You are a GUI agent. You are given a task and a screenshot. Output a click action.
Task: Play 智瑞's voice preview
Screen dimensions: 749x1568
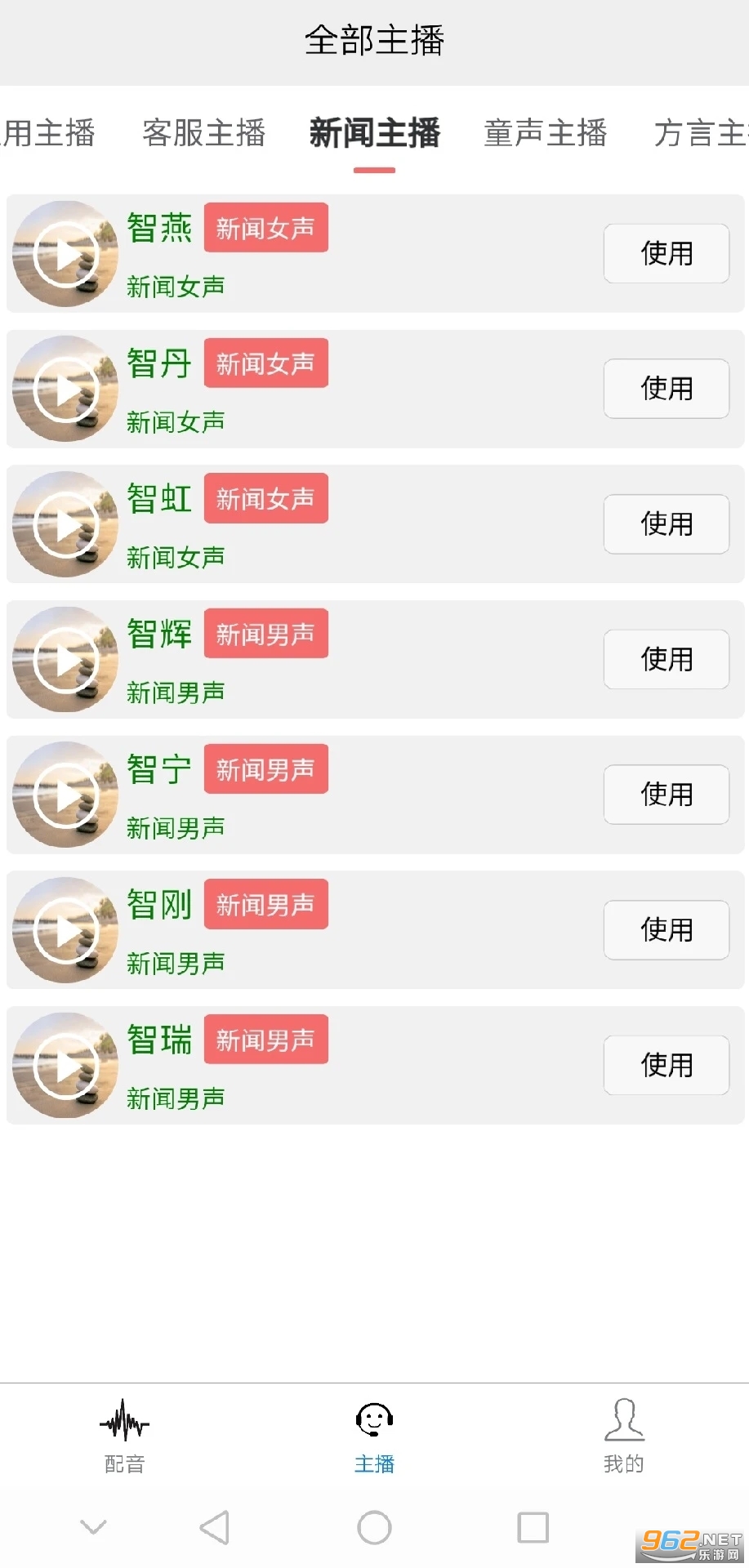65,1066
